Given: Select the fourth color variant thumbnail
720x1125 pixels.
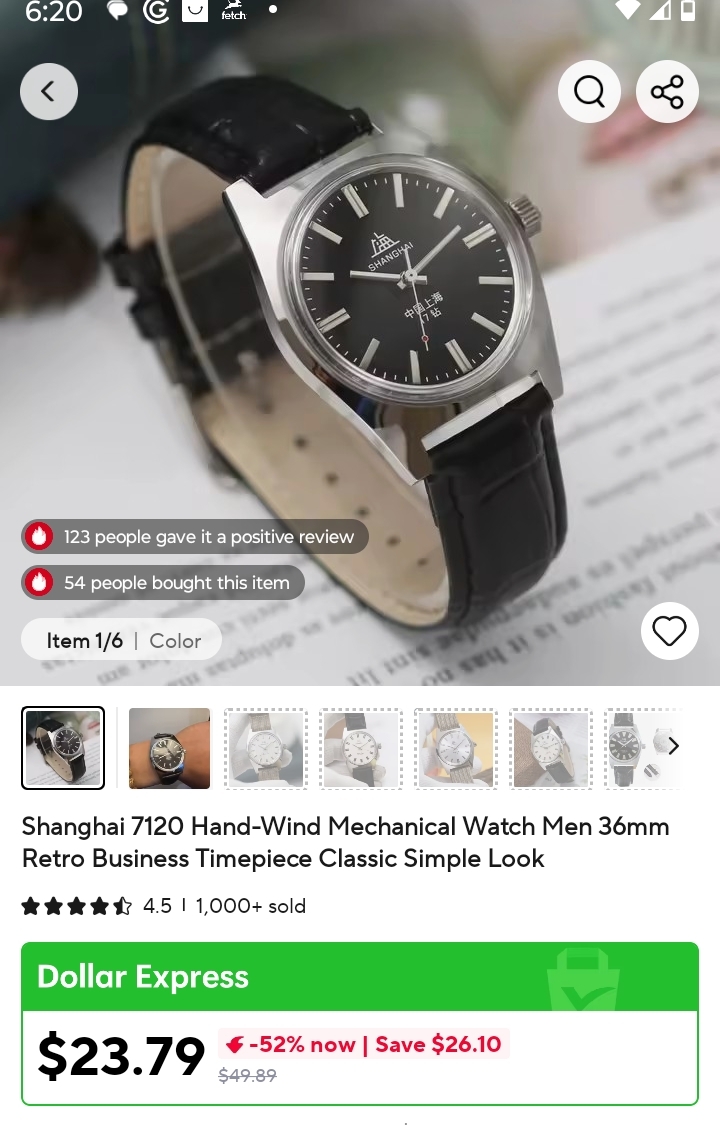Looking at the screenshot, I should point(360,748).
